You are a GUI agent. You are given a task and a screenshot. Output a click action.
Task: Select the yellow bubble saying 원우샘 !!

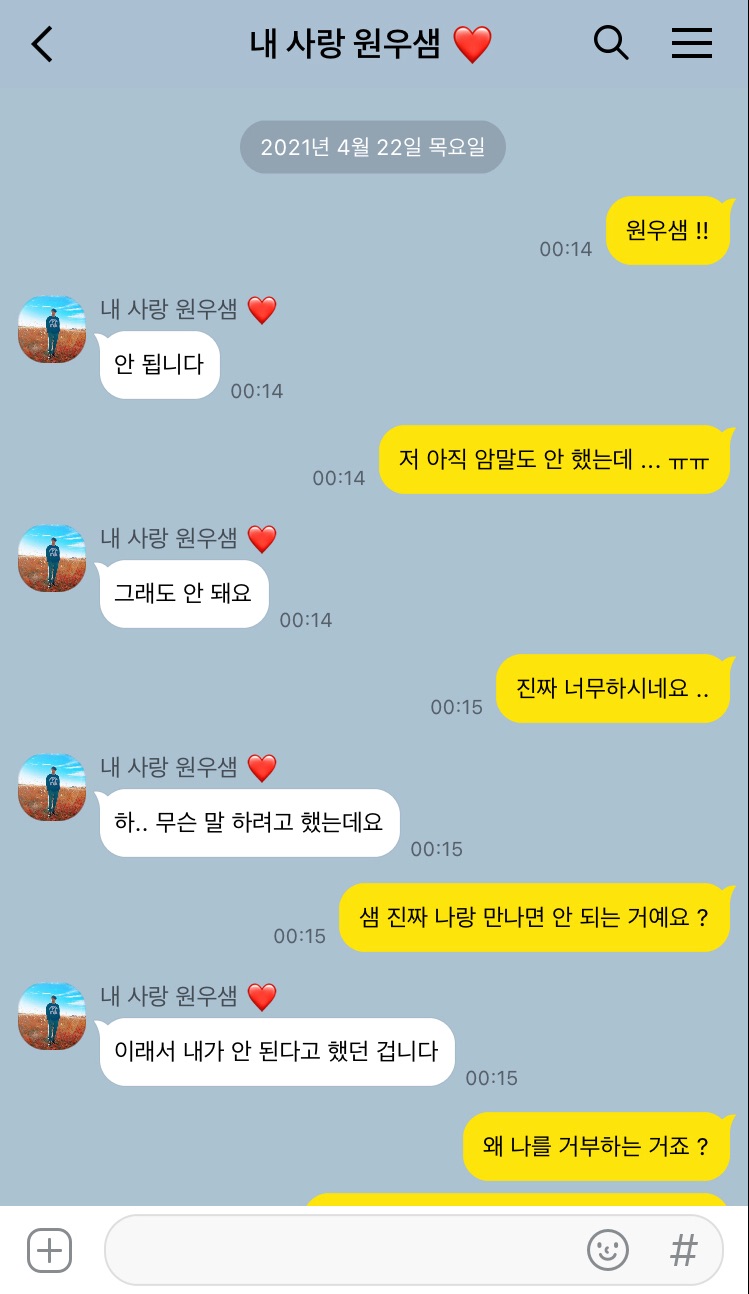coord(668,230)
